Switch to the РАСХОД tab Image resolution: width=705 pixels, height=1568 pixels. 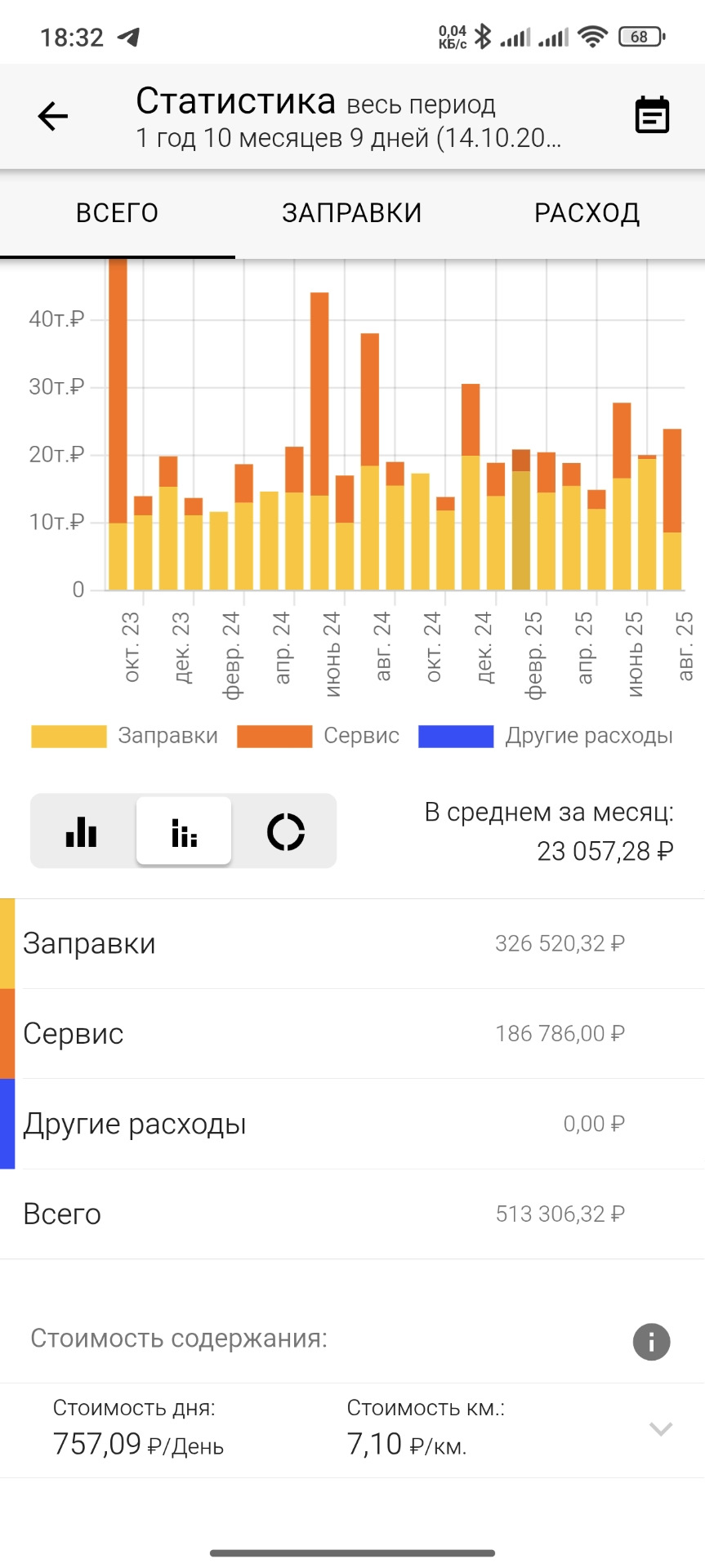click(587, 212)
